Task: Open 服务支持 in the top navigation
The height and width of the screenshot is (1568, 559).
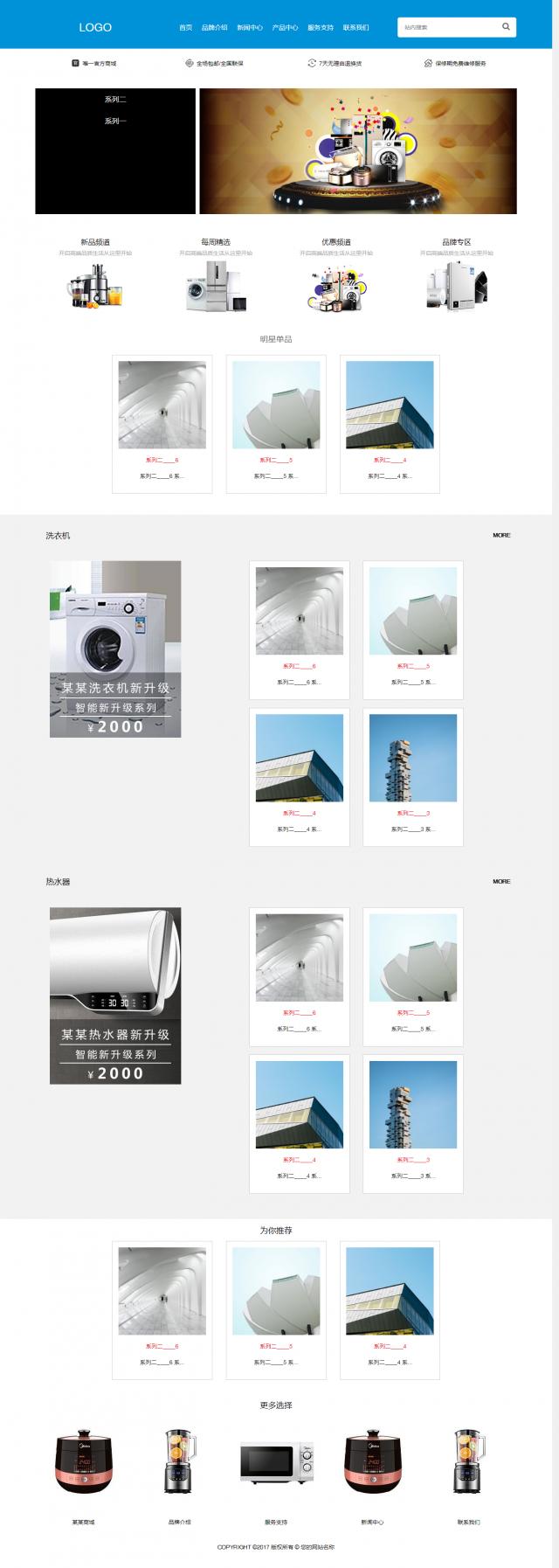Action: tap(321, 28)
